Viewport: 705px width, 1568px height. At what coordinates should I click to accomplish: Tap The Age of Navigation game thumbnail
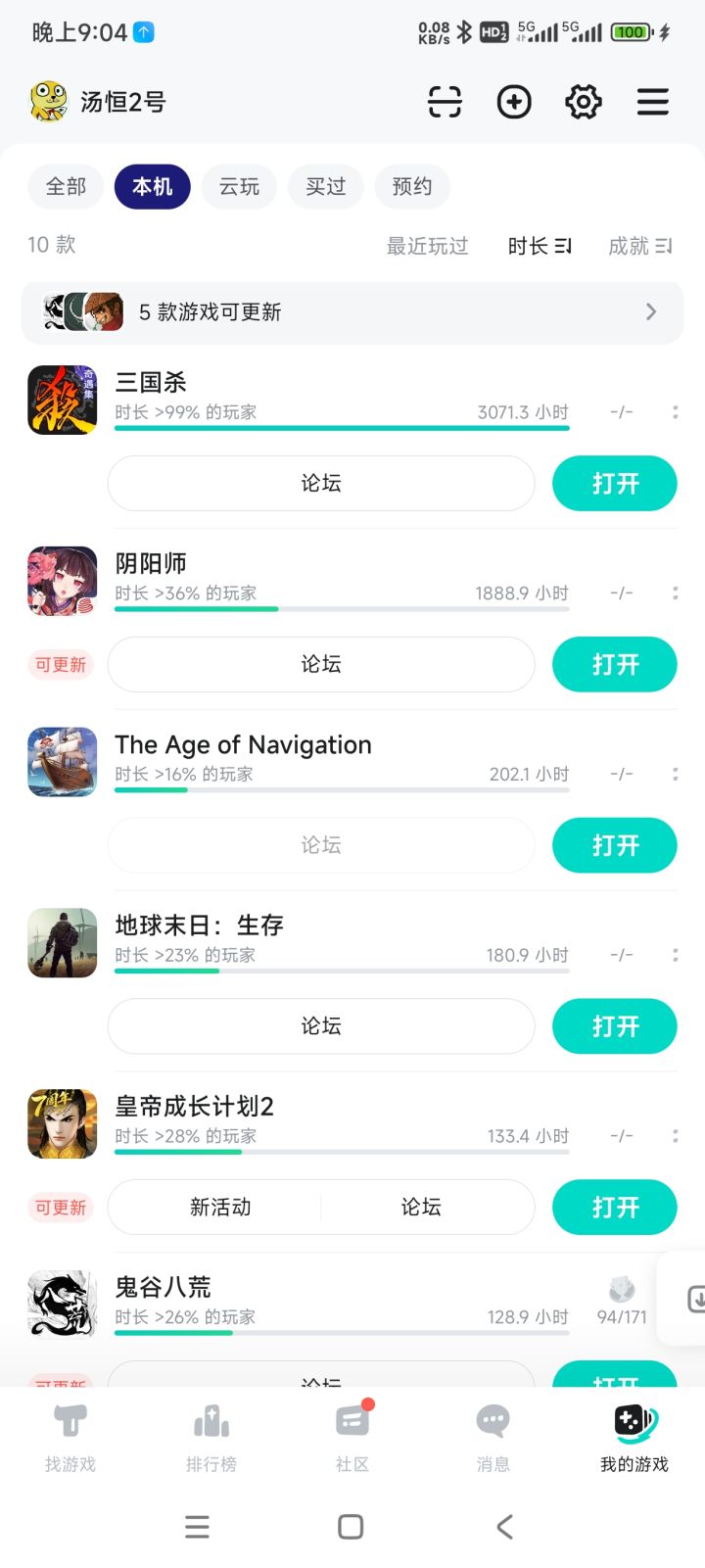(62, 762)
